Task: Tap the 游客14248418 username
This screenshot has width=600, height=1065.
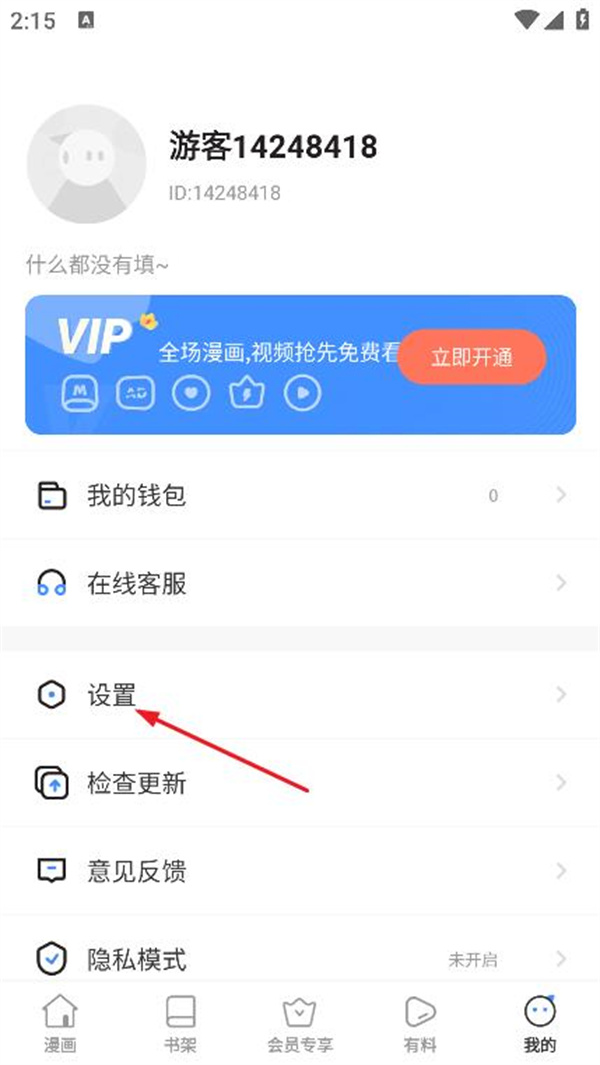Action: [273, 148]
